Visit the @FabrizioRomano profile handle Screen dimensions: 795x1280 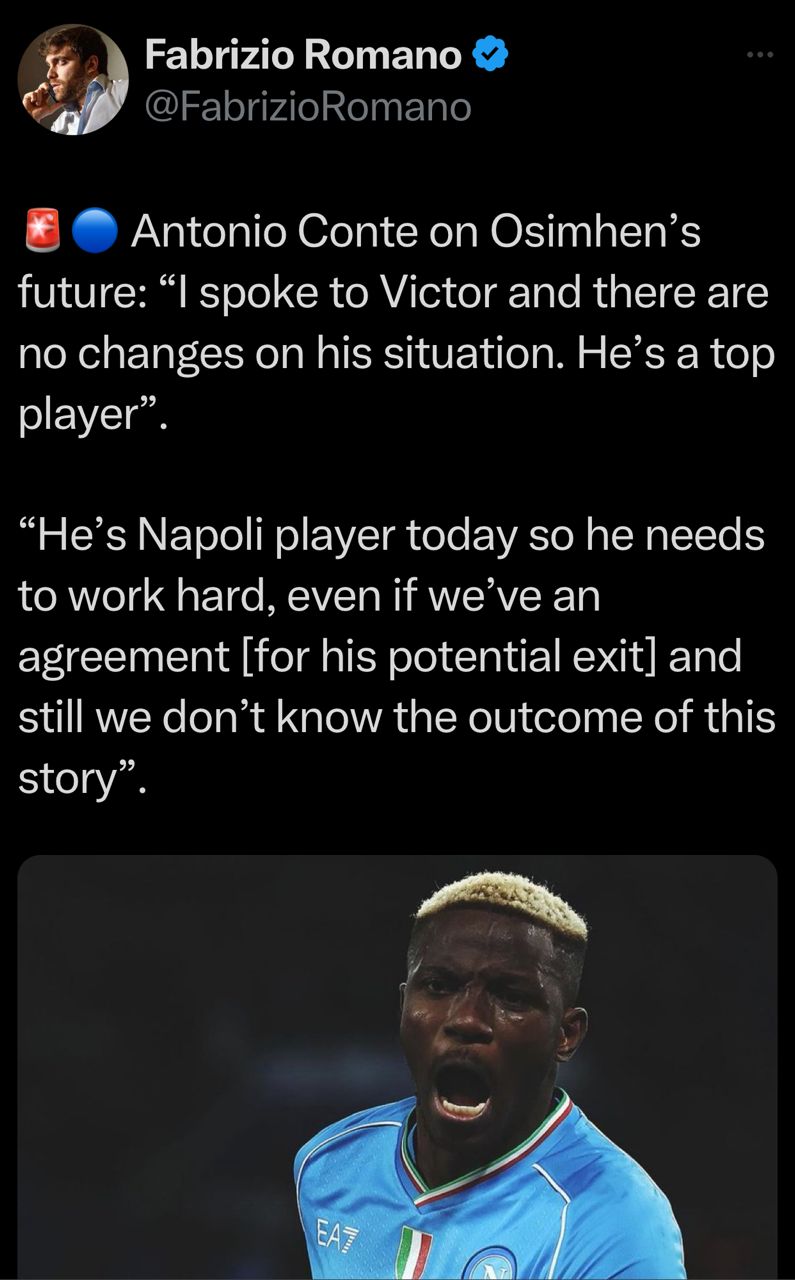pyautogui.click(x=307, y=106)
